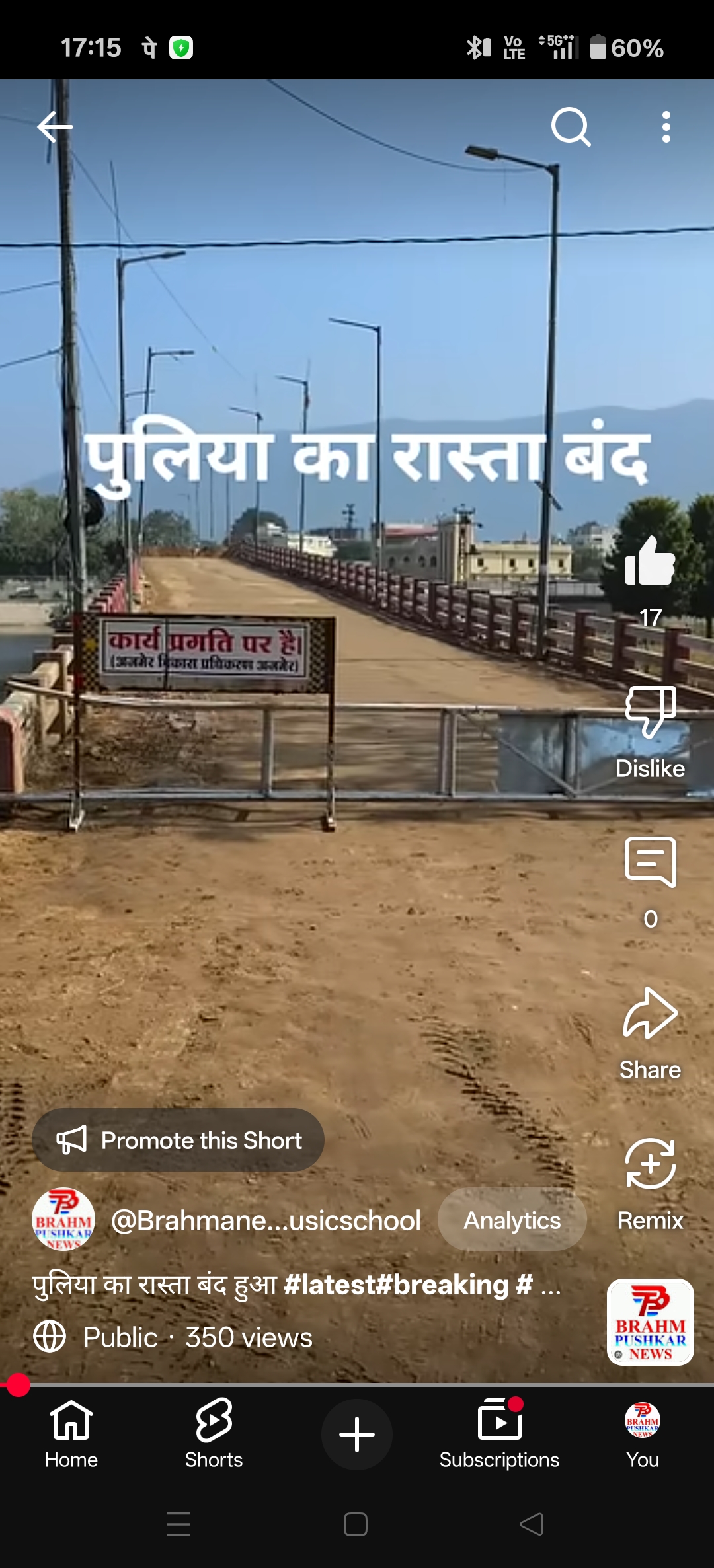The image size is (714, 1568).
Task: Open the You tab
Action: pyautogui.click(x=642, y=1434)
